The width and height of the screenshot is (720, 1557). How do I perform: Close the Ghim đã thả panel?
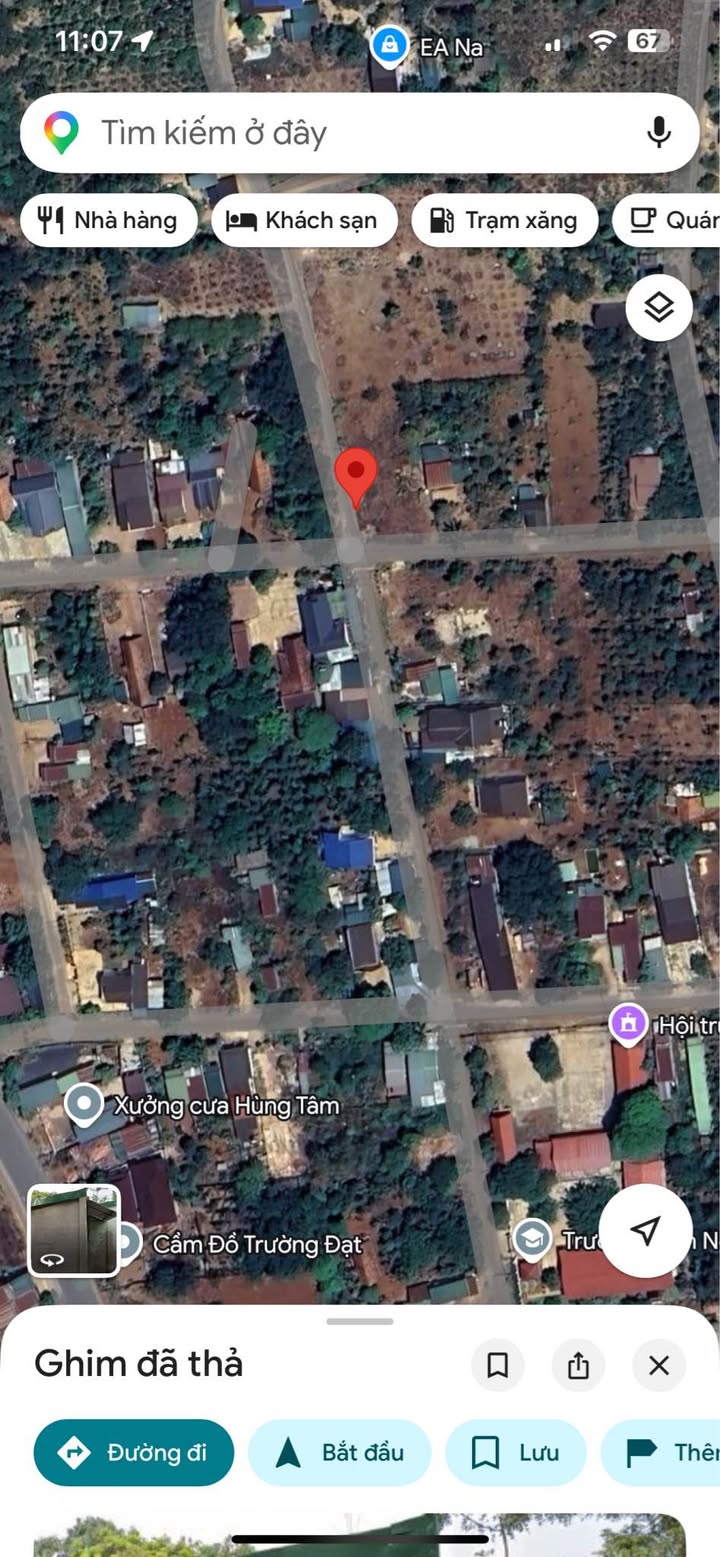point(658,1365)
